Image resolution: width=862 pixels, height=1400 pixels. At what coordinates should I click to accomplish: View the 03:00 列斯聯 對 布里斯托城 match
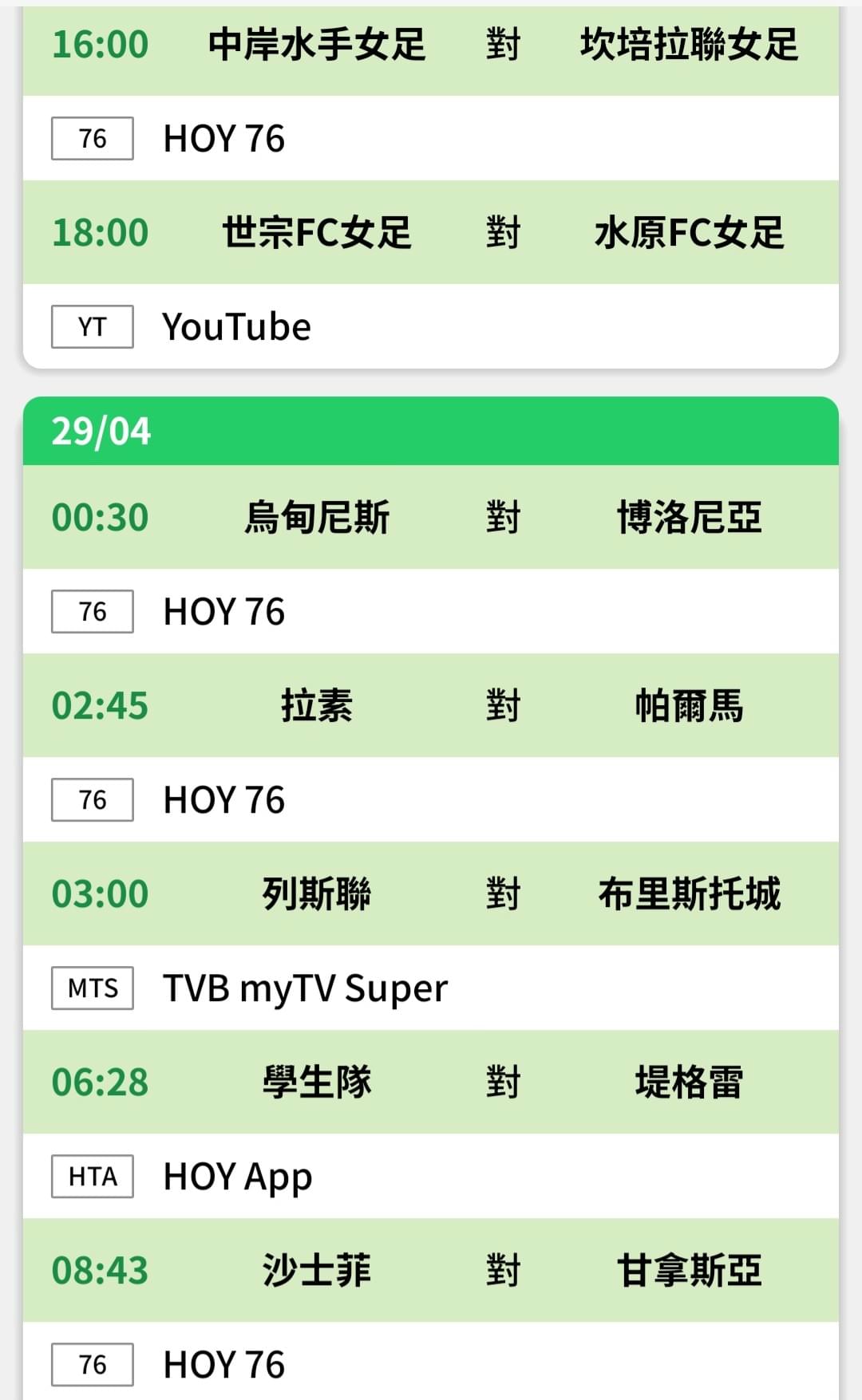tap(431, 893)
